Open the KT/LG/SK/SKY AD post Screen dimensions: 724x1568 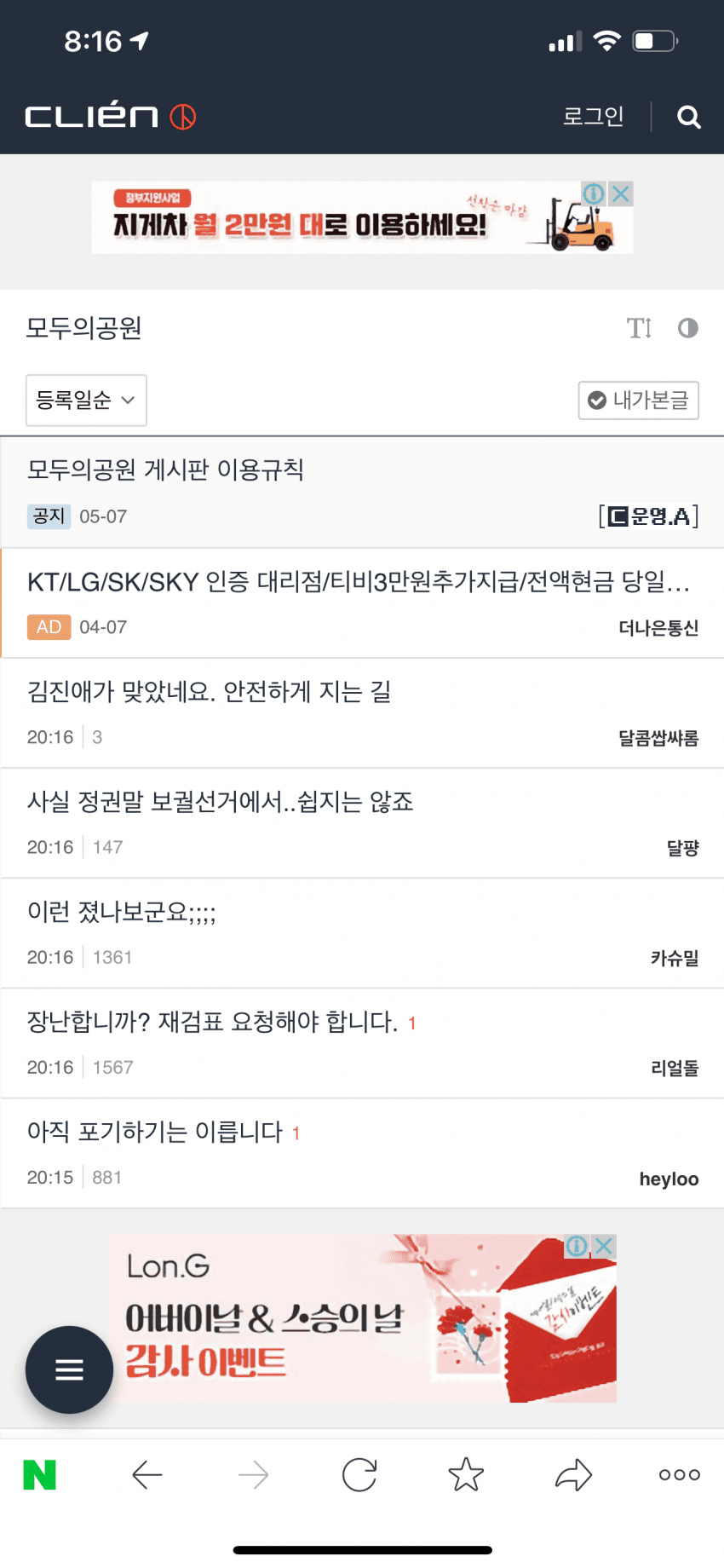coord(358,582)
